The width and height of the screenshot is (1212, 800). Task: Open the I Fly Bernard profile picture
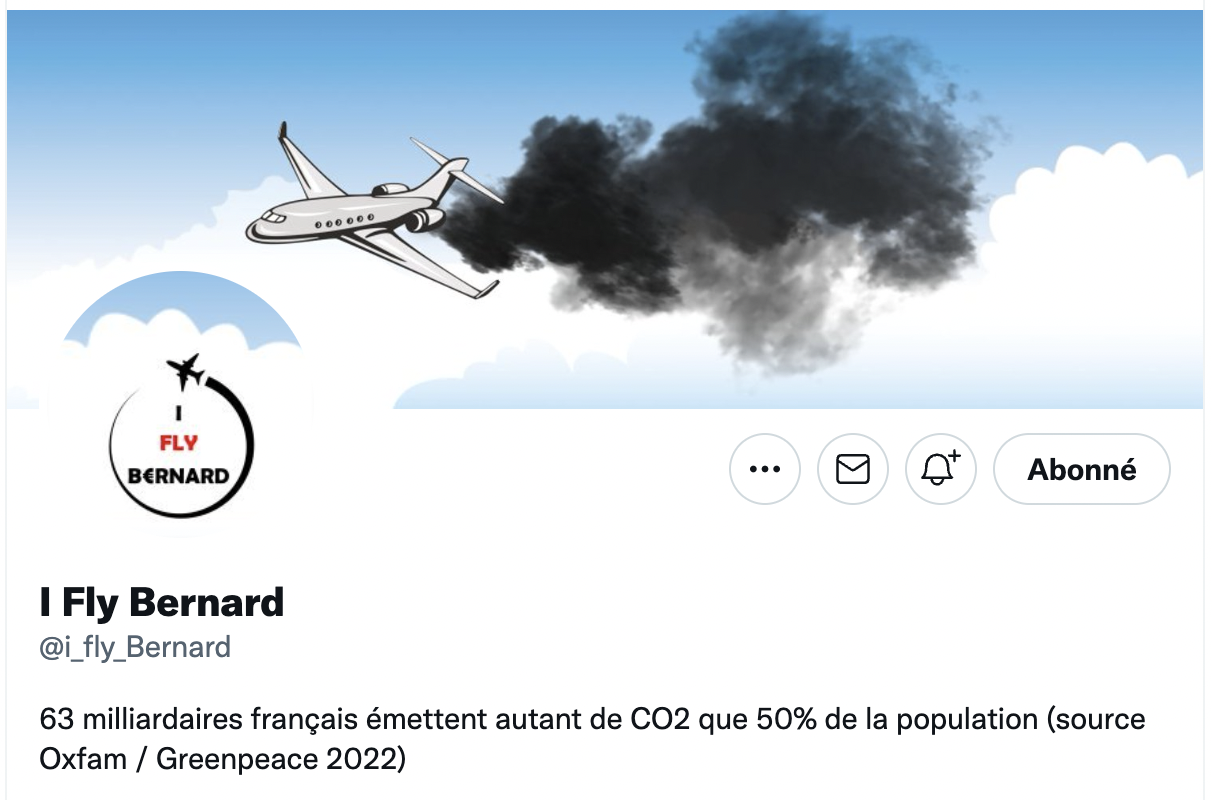[x=181, y=432]
